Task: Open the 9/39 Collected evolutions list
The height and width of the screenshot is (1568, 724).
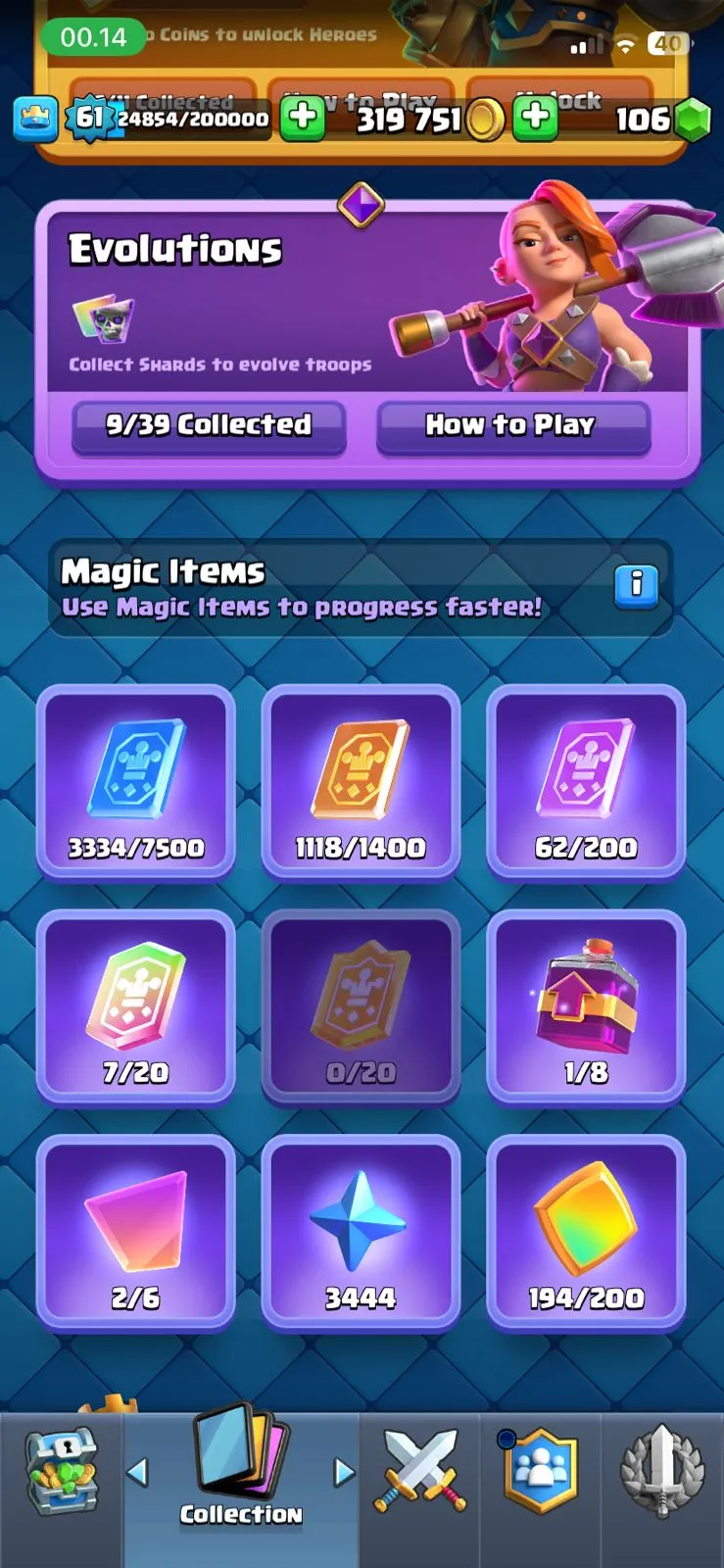Action: pos(209,425)
